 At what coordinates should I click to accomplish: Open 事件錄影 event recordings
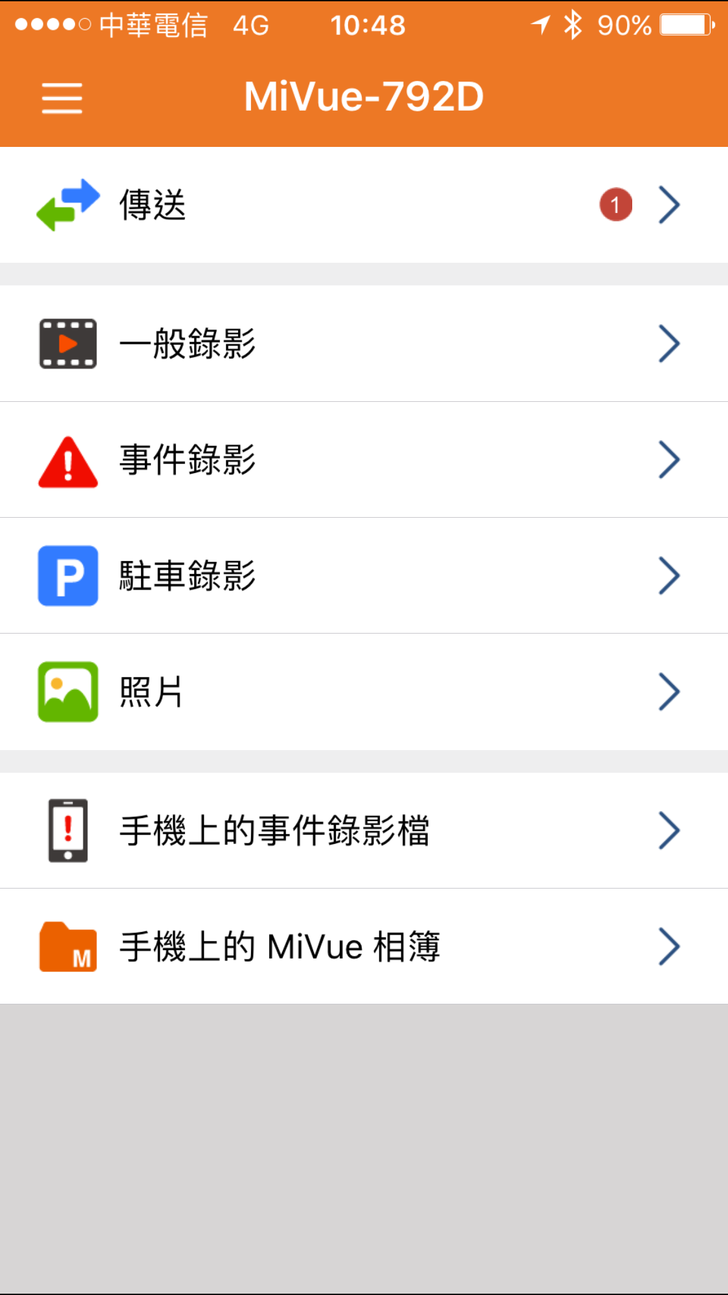click(x=363, y=460)
